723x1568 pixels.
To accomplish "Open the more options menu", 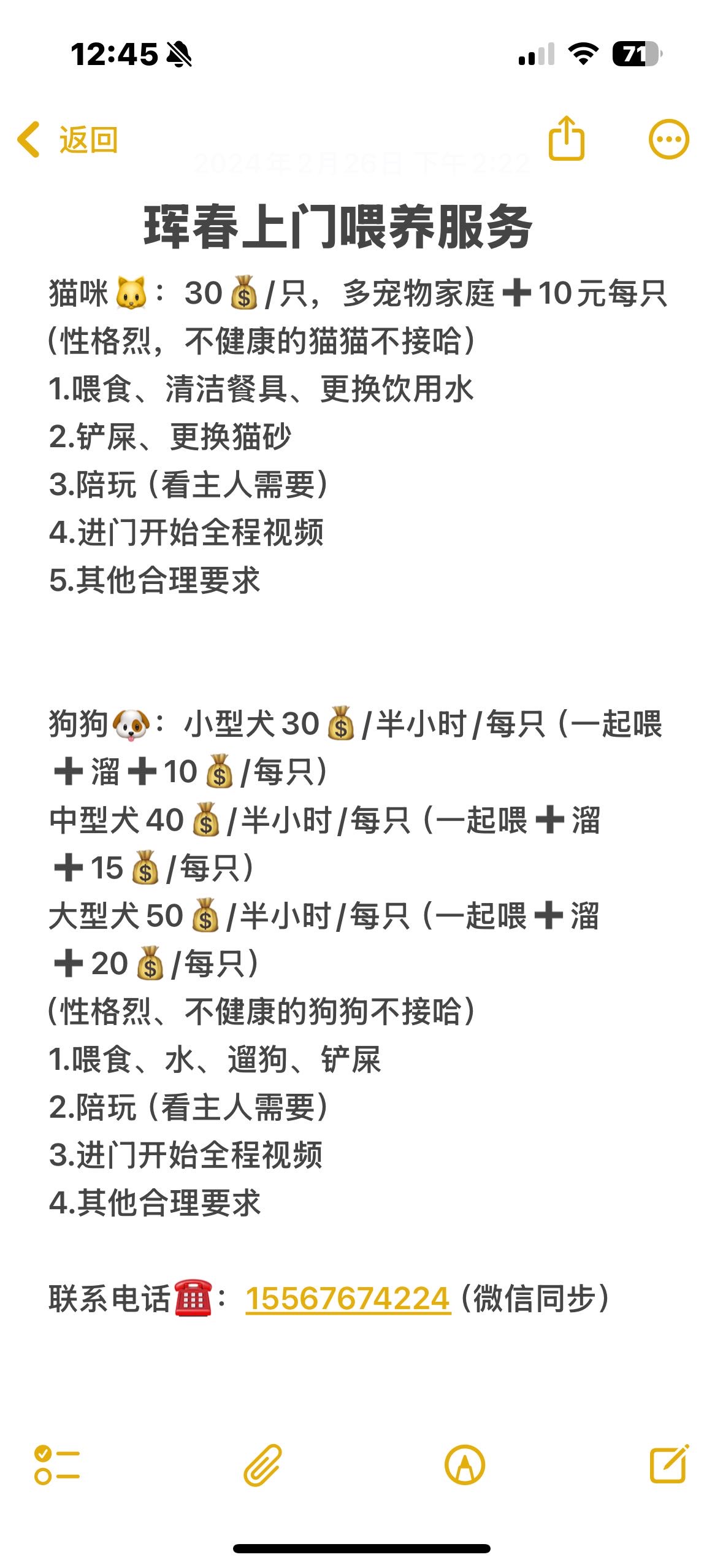I will tap(668, 139).
